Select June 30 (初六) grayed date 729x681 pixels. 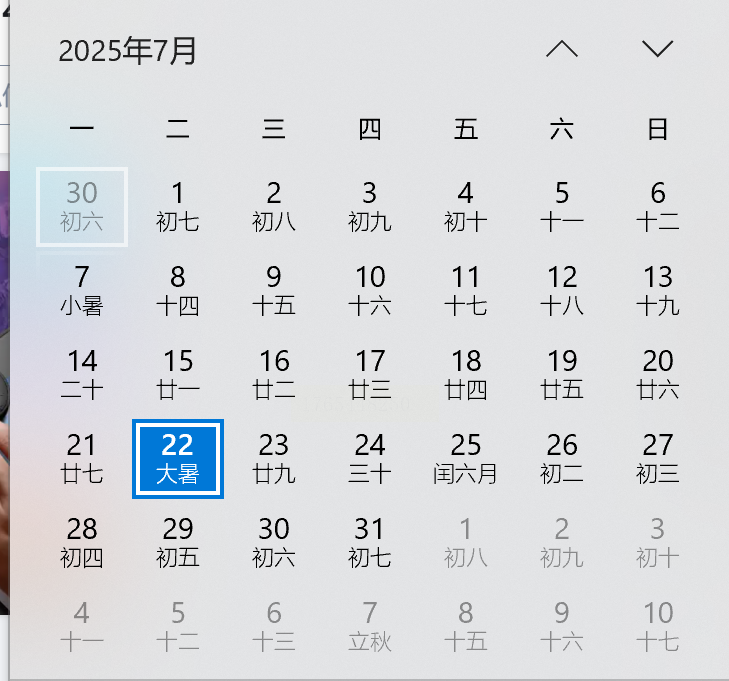pos(82,207)
